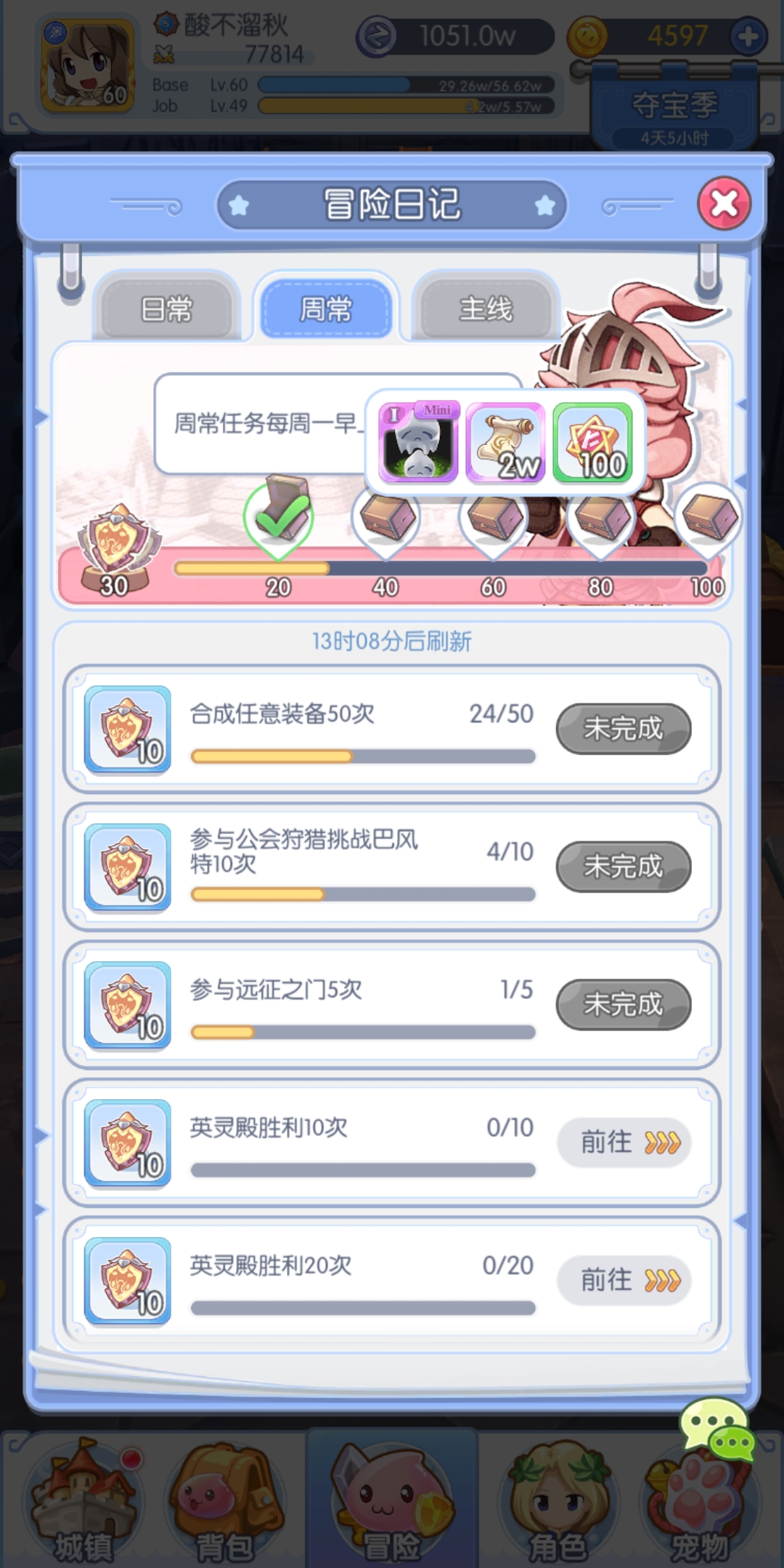
Task: Tap 未完成 for 参与远征之门5次
Action: (624, 1005)
